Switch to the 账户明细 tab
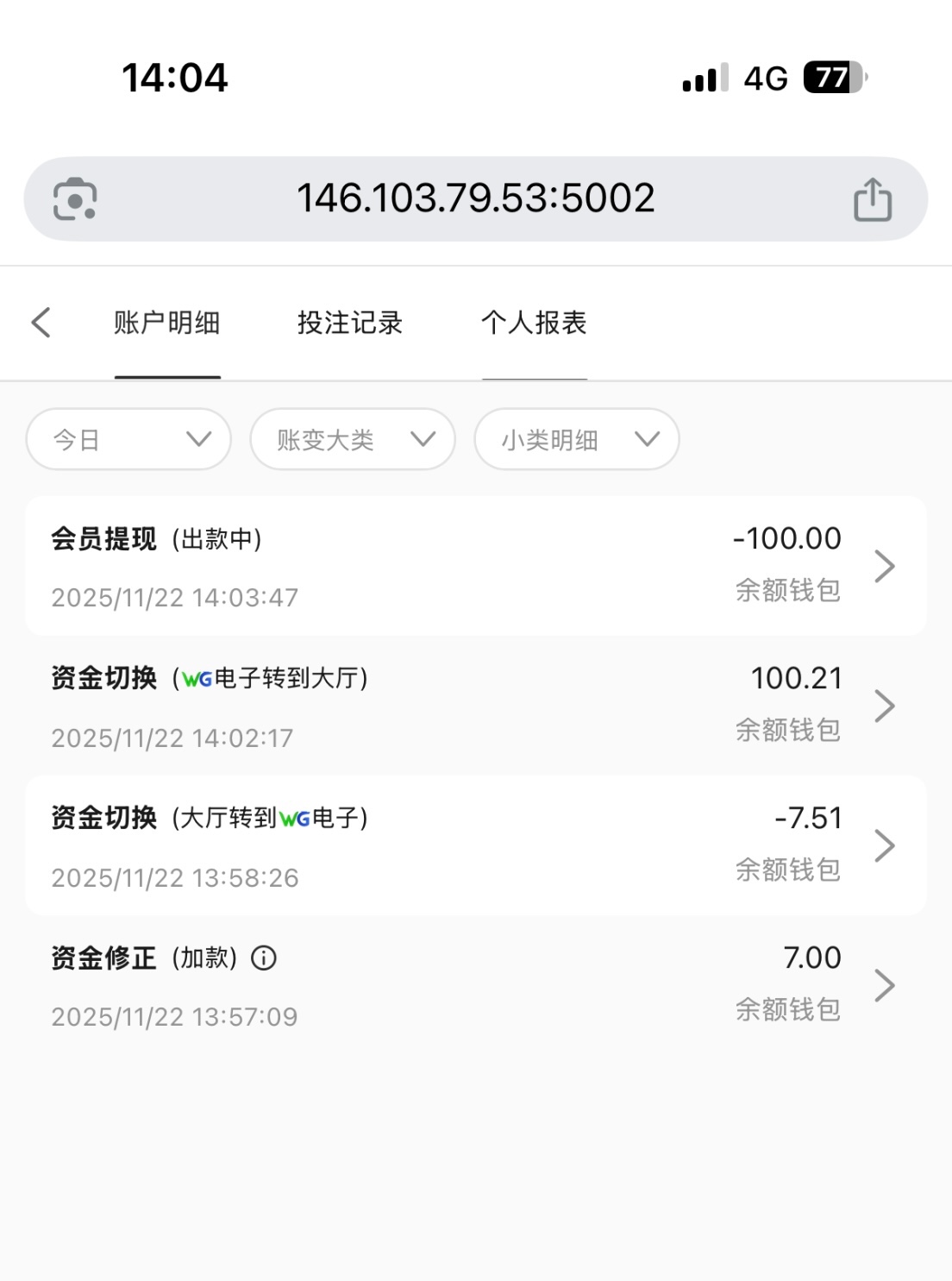Image resolution: width=952 pixels, height=1281 pixels. pos(167,323)
